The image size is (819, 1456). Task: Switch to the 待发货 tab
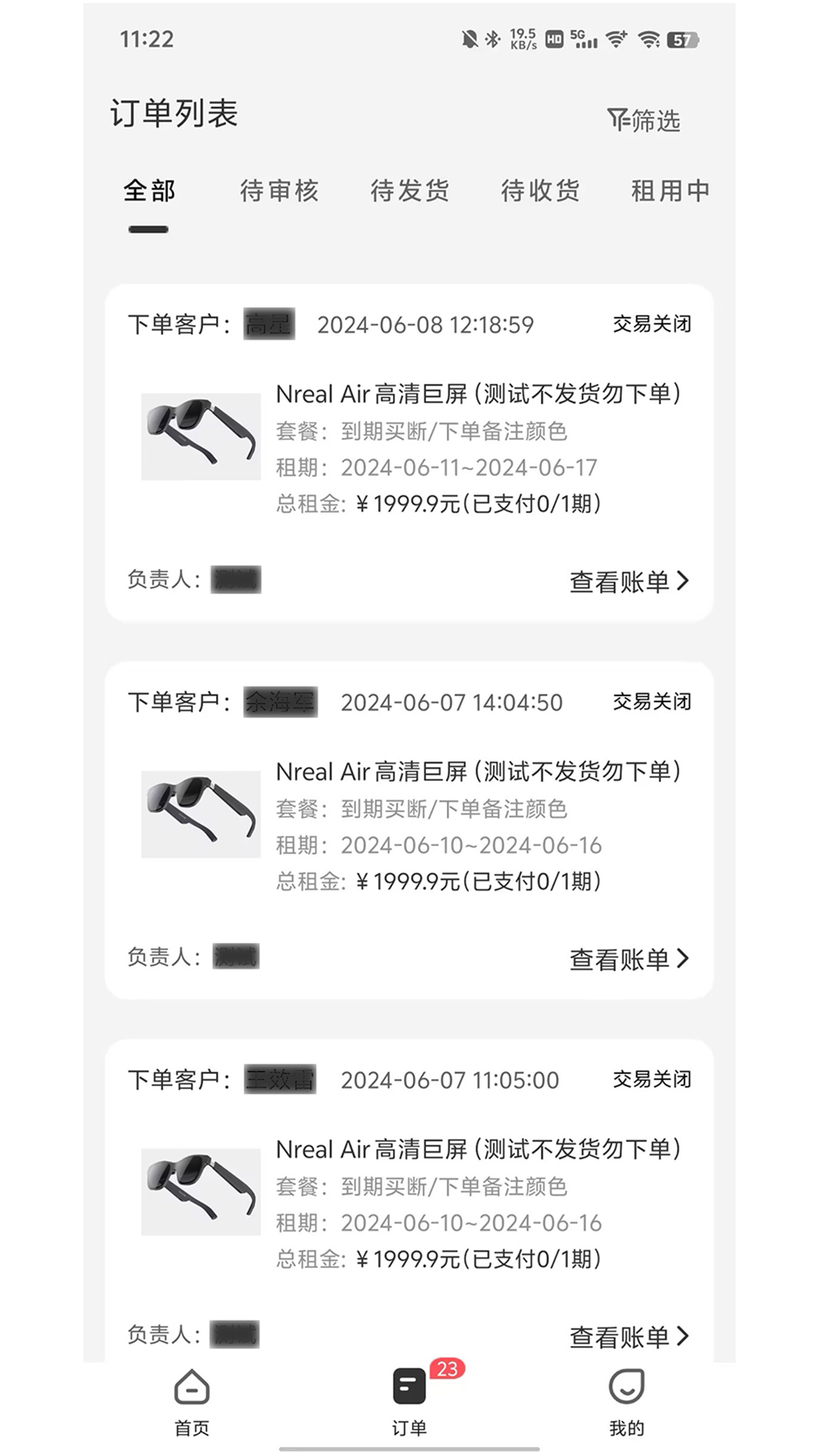pos(409,190)
